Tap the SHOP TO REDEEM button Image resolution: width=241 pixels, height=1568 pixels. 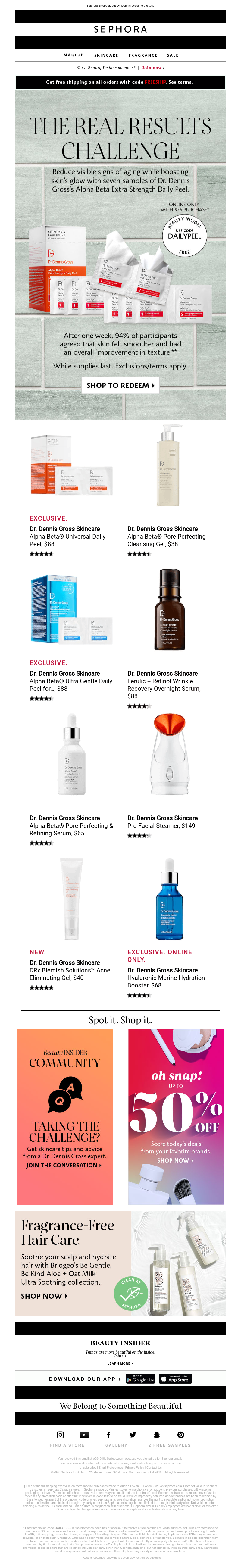(120, 385)
